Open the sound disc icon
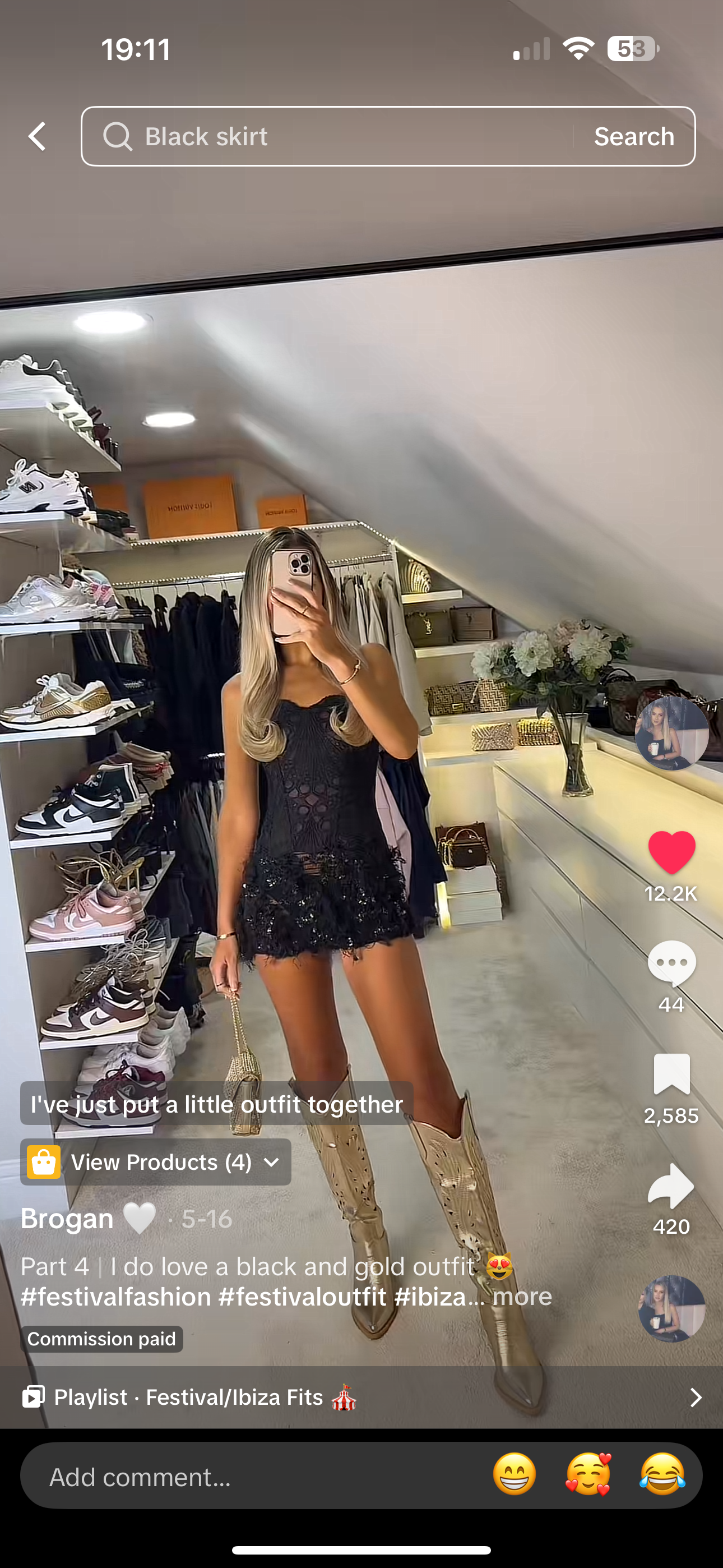The height and width of the screenshot is (1568, 723). pyautogui.click(x=671, y=1309)
